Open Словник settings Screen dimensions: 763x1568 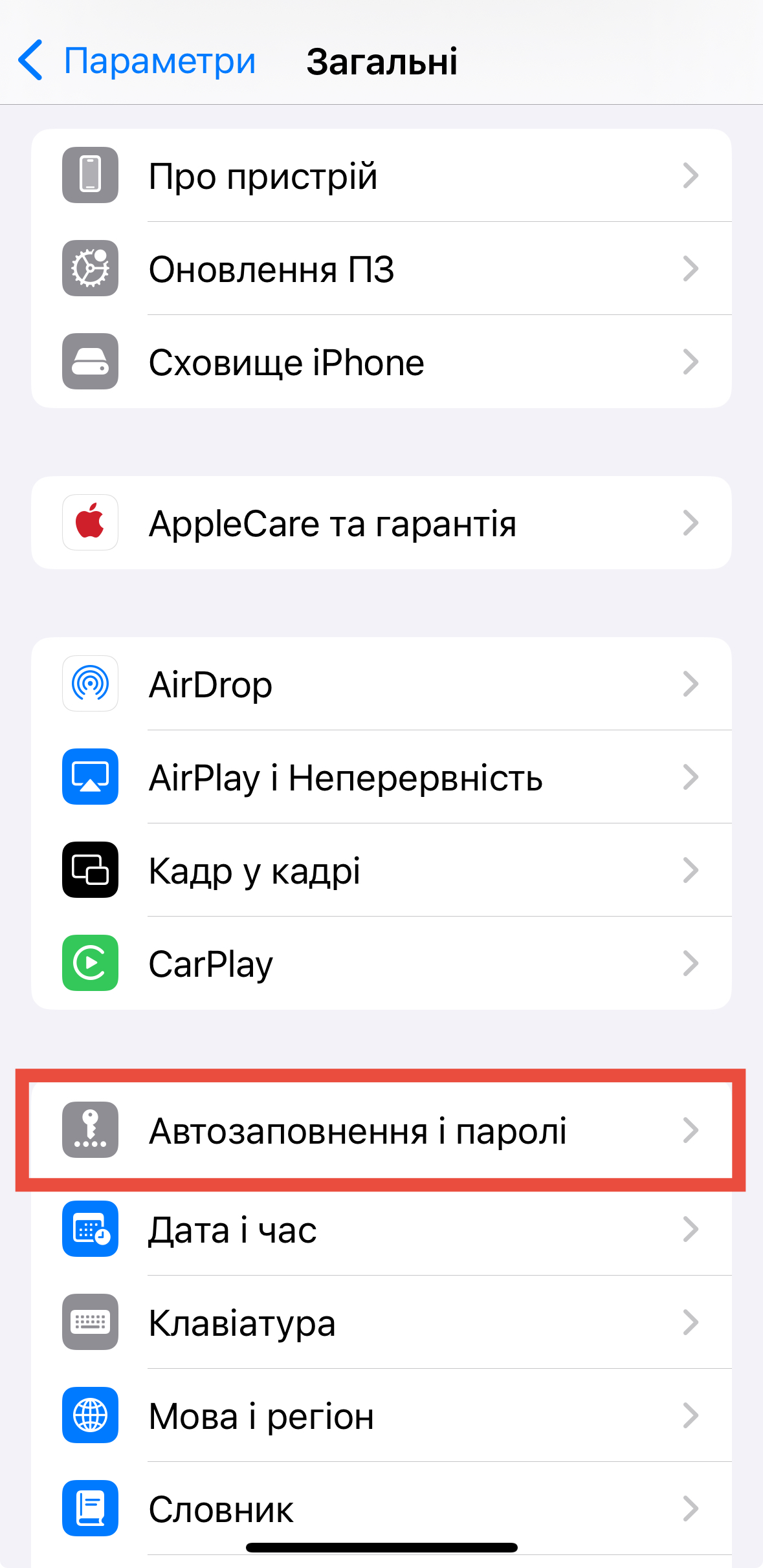coord(381,1508)
